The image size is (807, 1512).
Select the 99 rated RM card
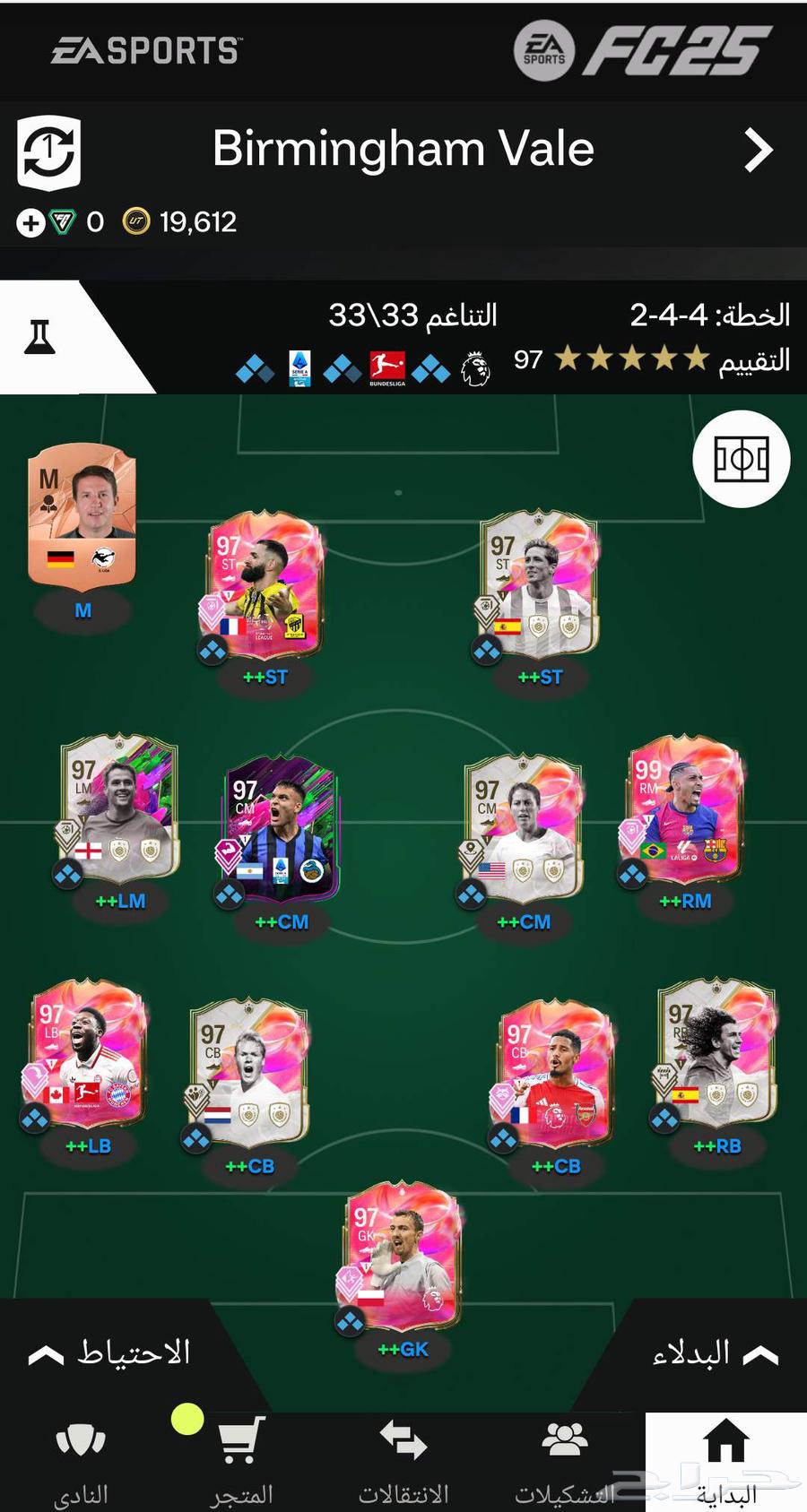tap(685, 811)
